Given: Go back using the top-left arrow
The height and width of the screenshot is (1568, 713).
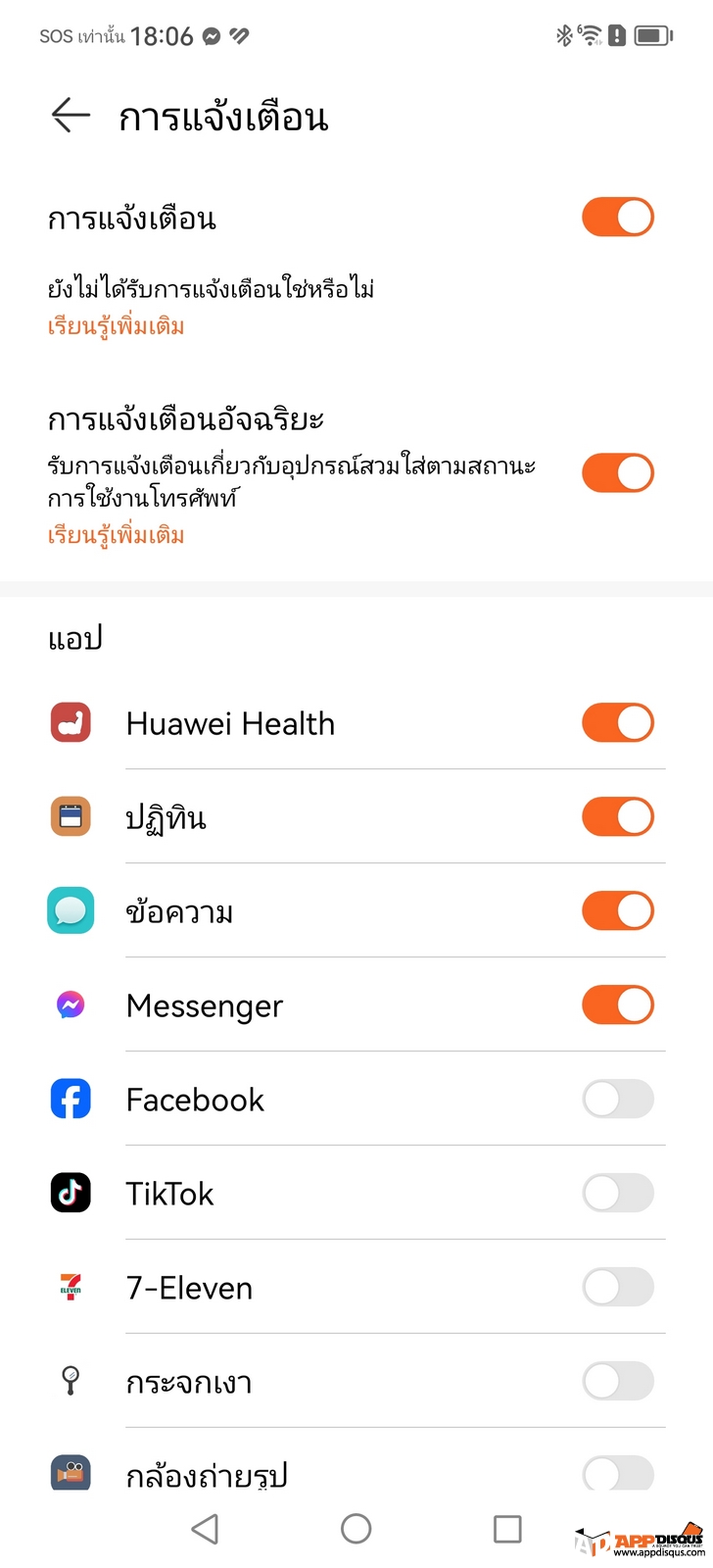Looking at the screenshot, I should click(71, 116).
